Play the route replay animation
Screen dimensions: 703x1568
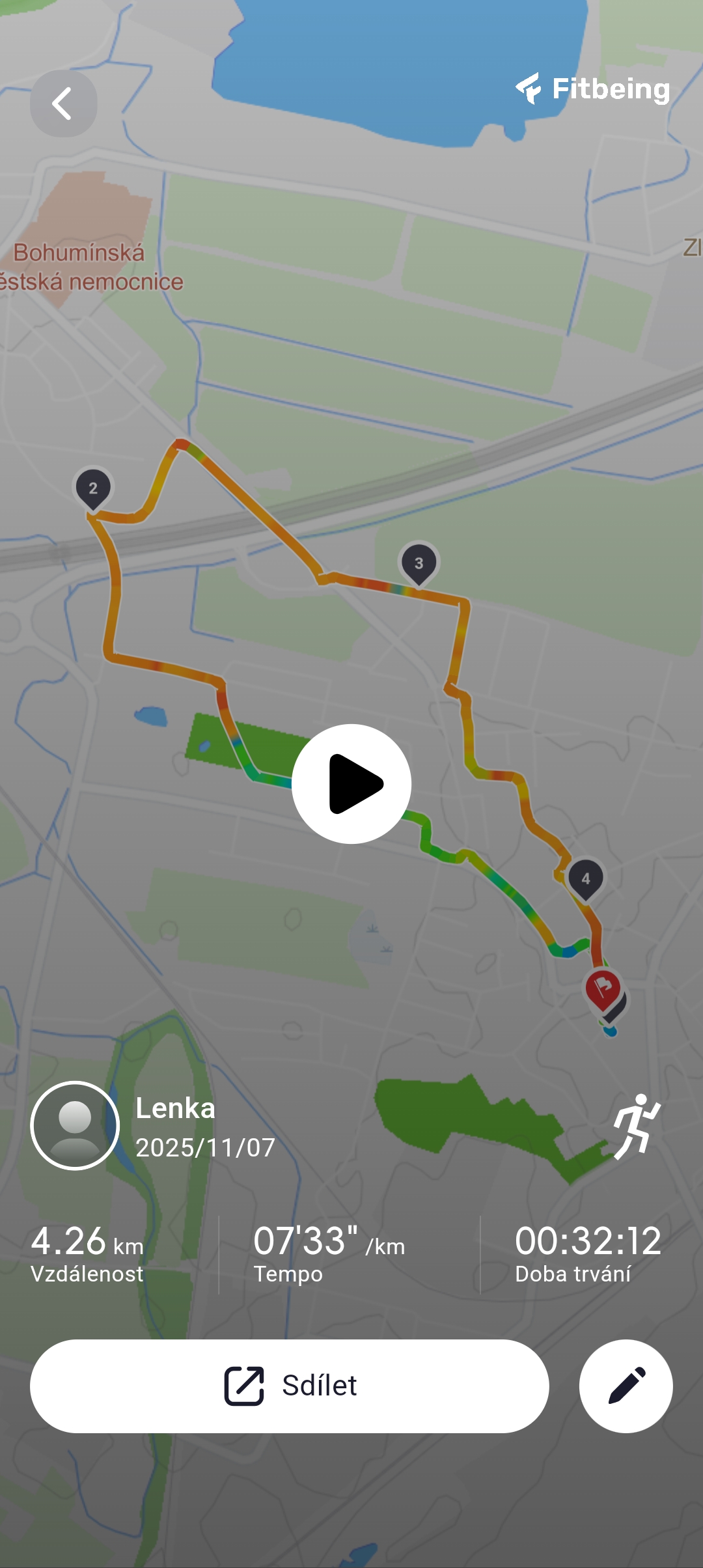coord(351,783)
